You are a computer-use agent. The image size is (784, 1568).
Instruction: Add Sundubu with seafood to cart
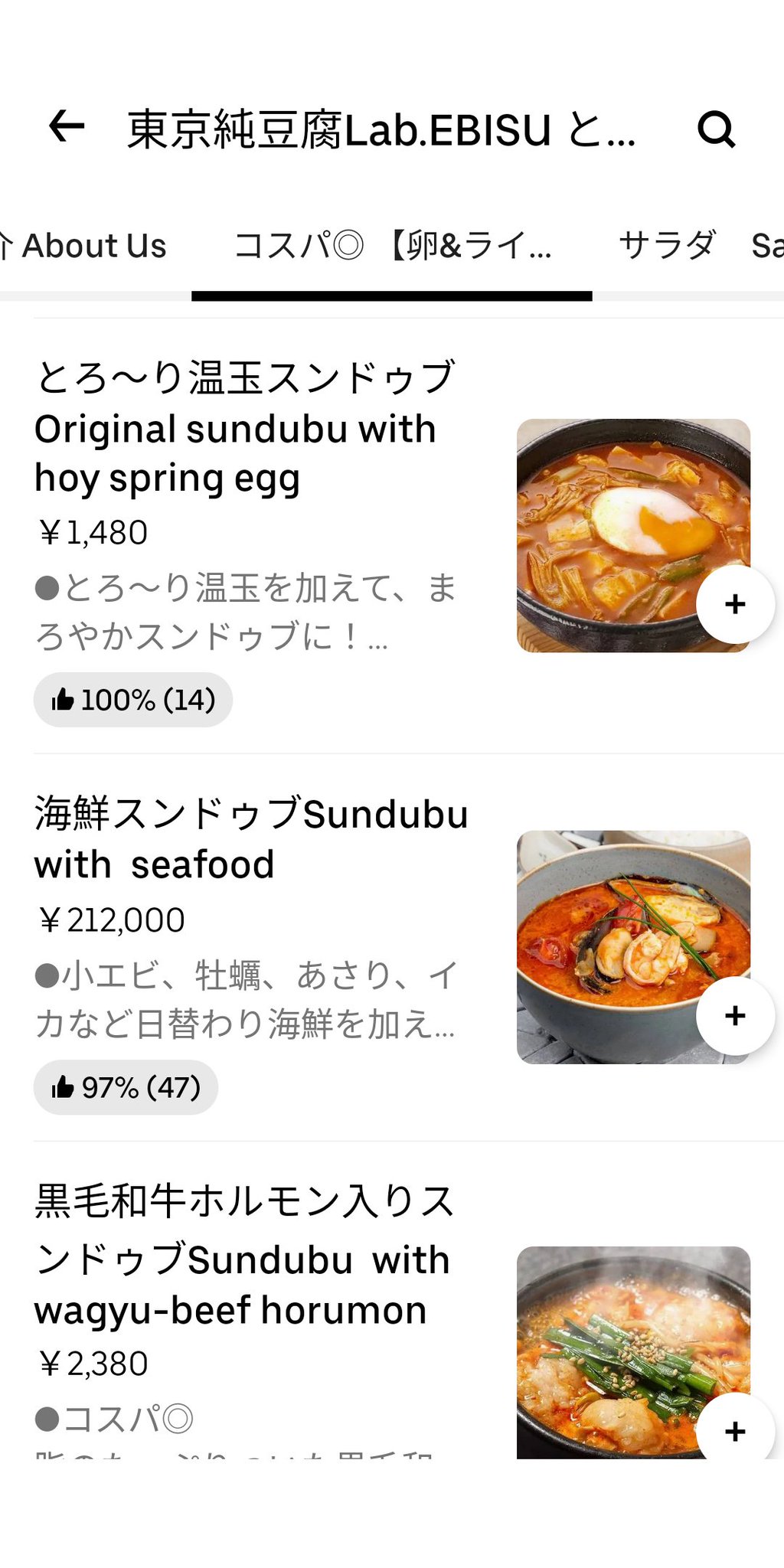pos(735,1015)
